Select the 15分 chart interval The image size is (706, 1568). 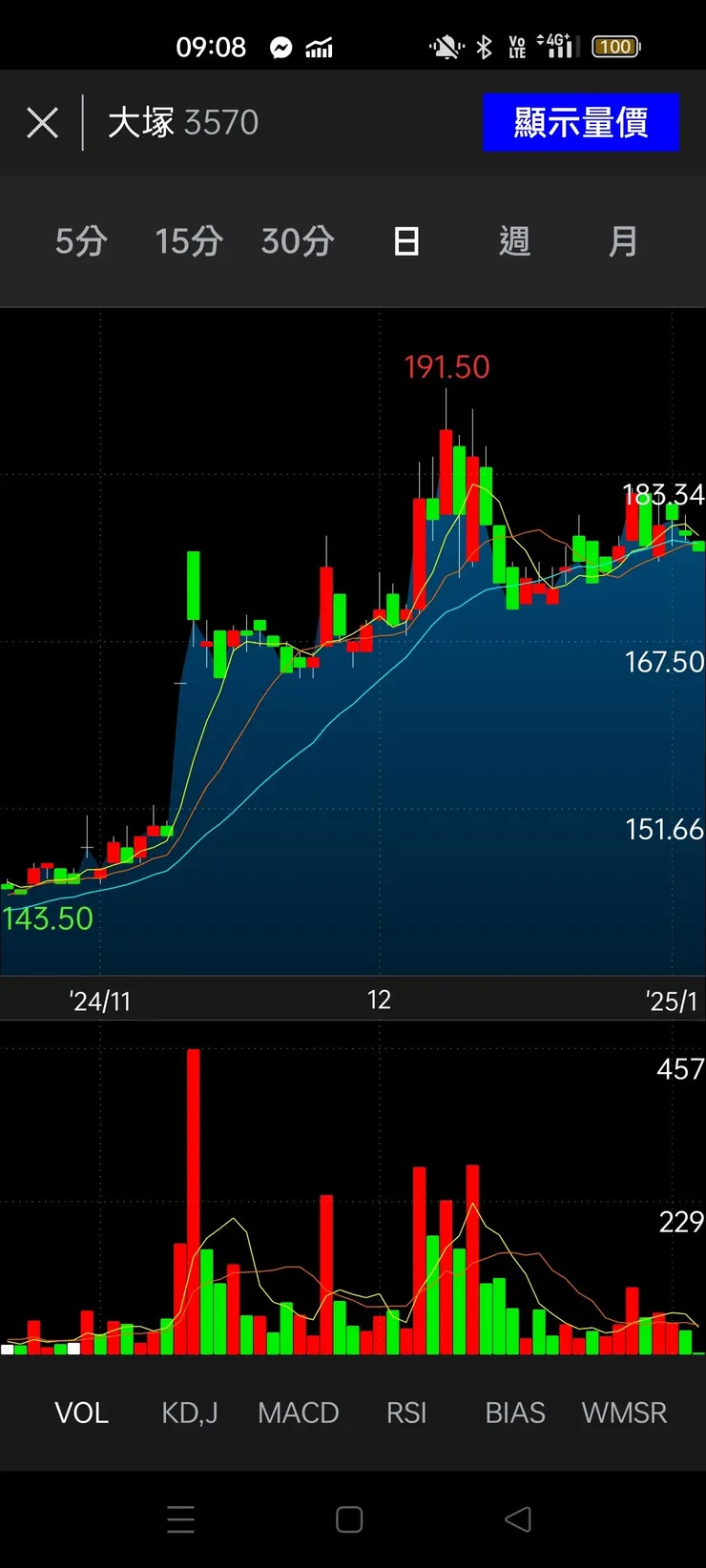tap(189, 241)
